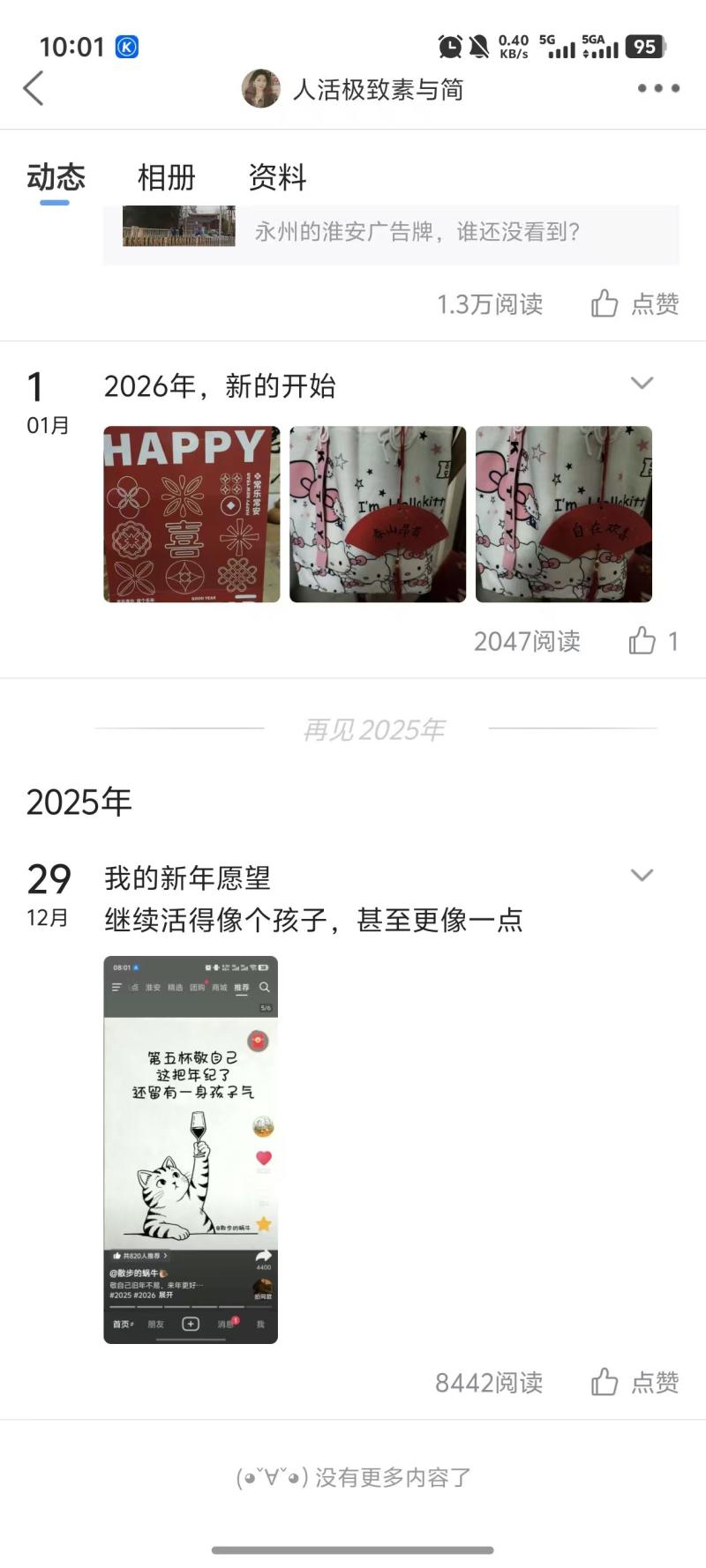
Task: Open the three-dot overflow menu
Action: (x=658, y=88)
